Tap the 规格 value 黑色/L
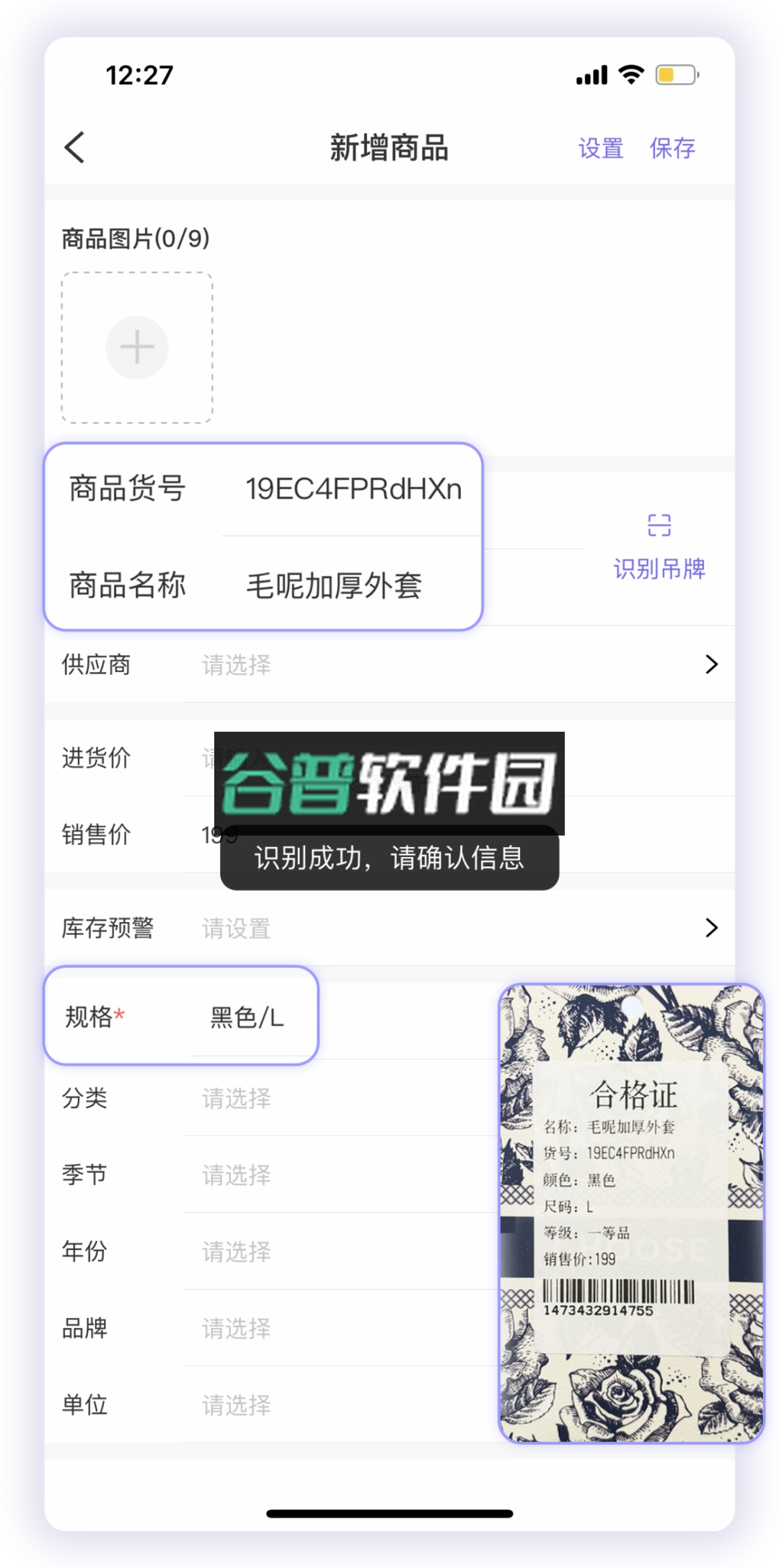Image resolution: width=779 pixels, height=1568 pixels. pyautogui.click(x=245, y=1019)
